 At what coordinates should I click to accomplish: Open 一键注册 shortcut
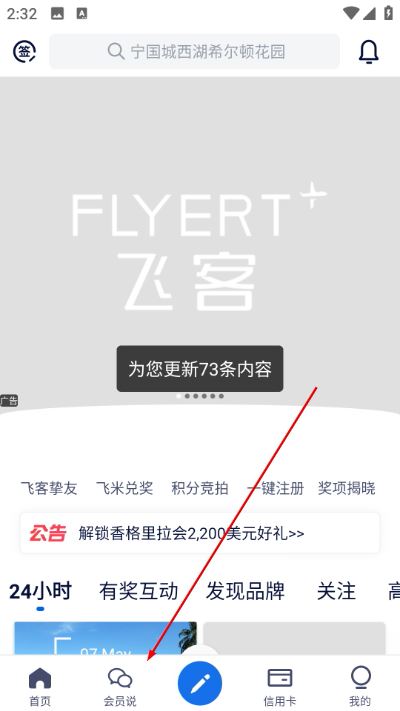[275, 488]
